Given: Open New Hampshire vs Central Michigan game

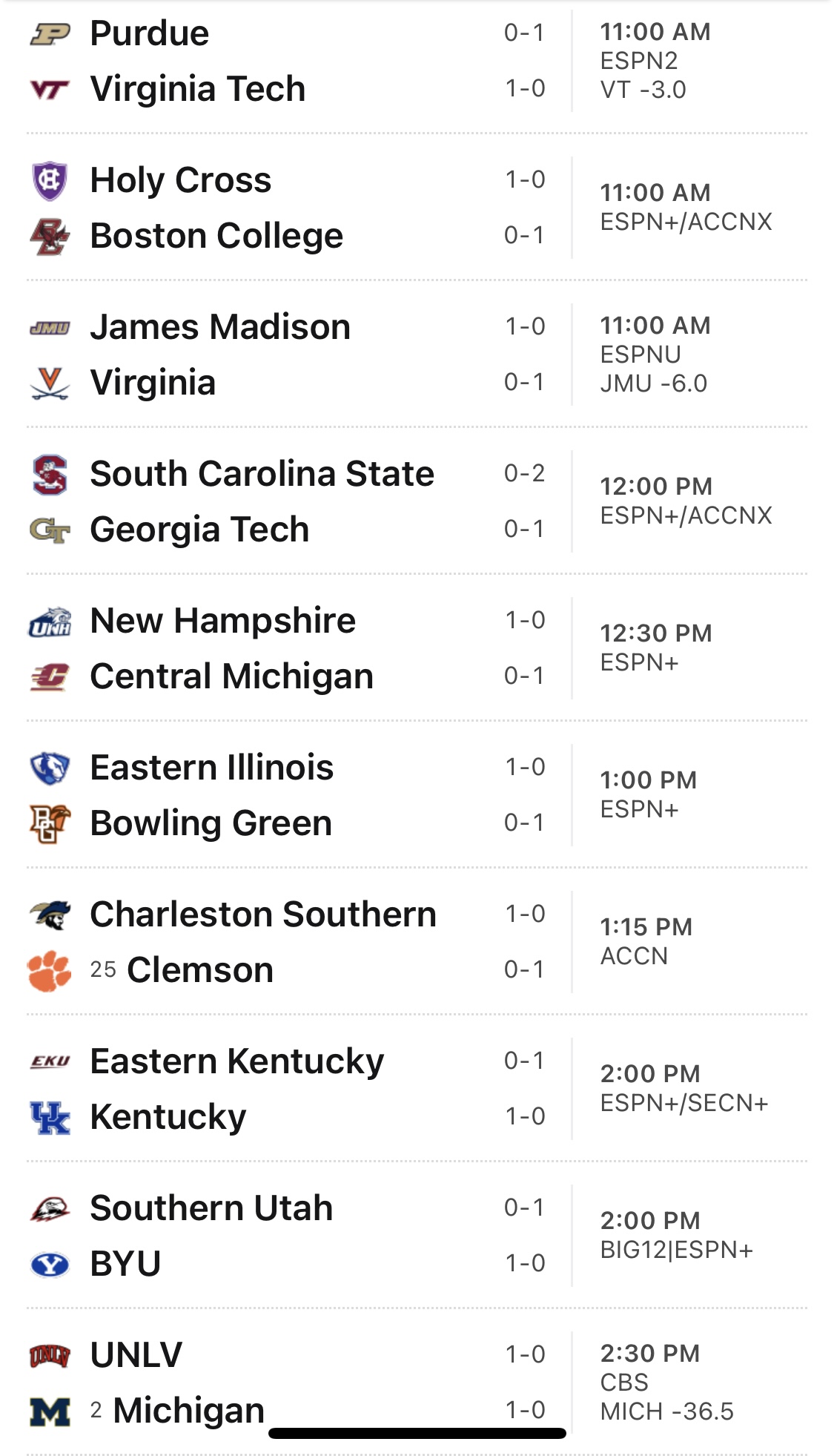Looking at the screenshot, I should pos(417,648).
